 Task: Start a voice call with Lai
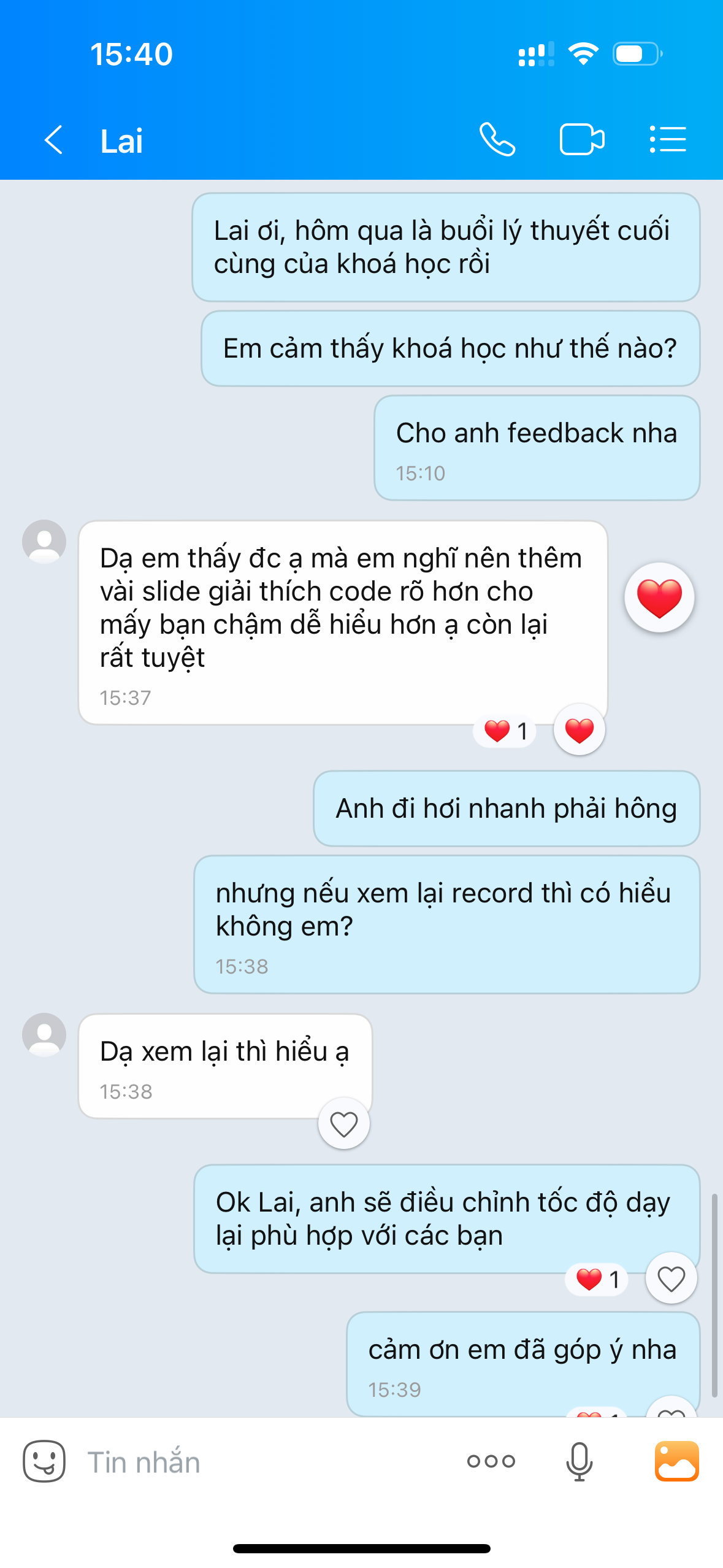497,140
